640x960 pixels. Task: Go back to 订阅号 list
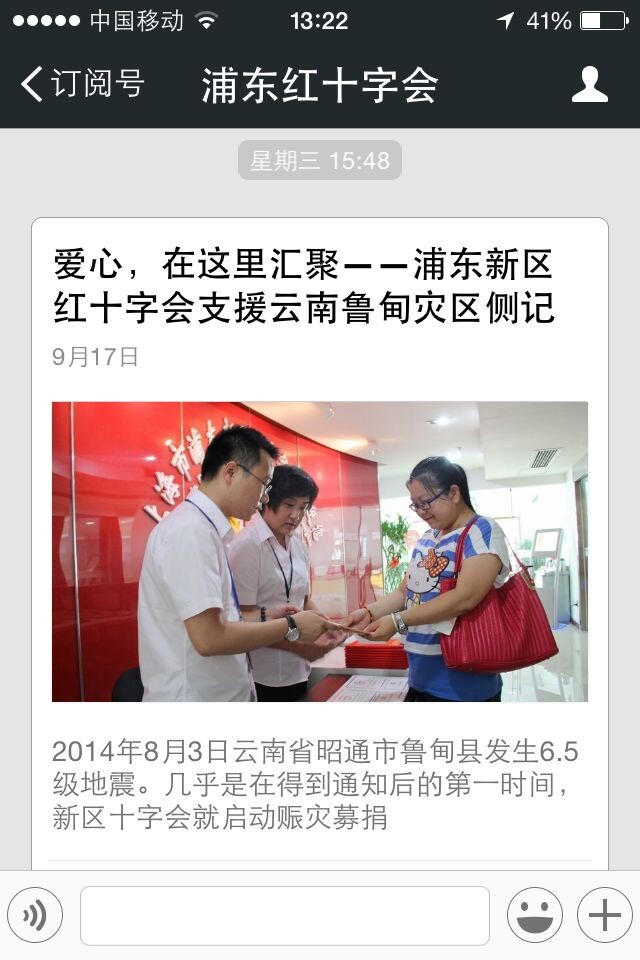82,84
